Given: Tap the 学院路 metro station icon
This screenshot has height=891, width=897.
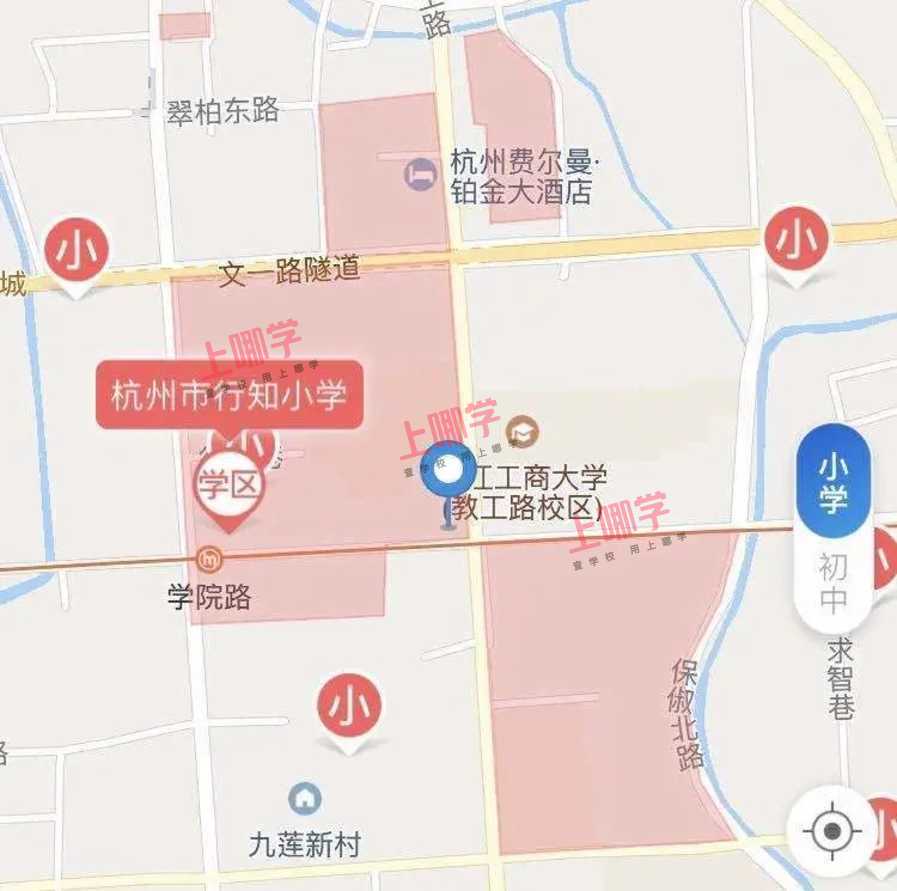Looking at the screenshot, I should 209,558.
